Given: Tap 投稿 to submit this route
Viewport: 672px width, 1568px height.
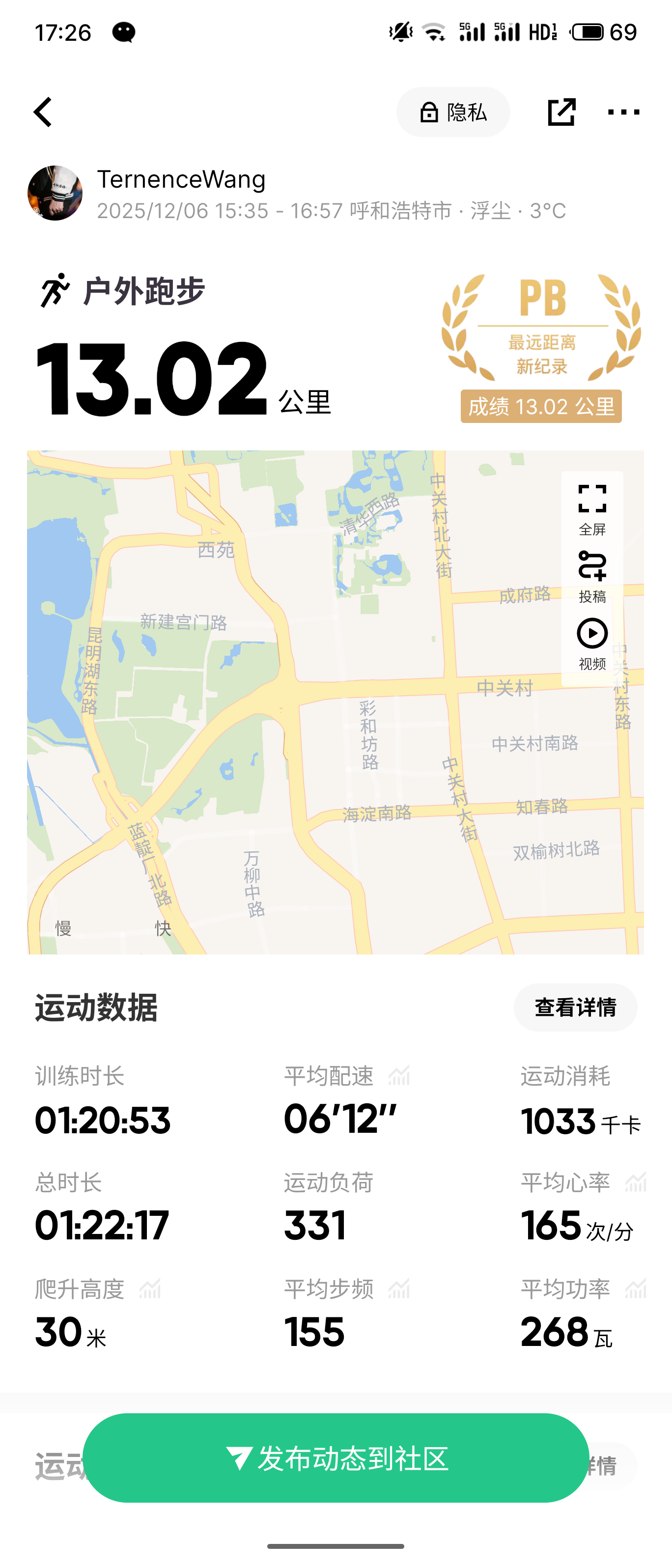Looking at the screenshot, I should pos(592,576).
